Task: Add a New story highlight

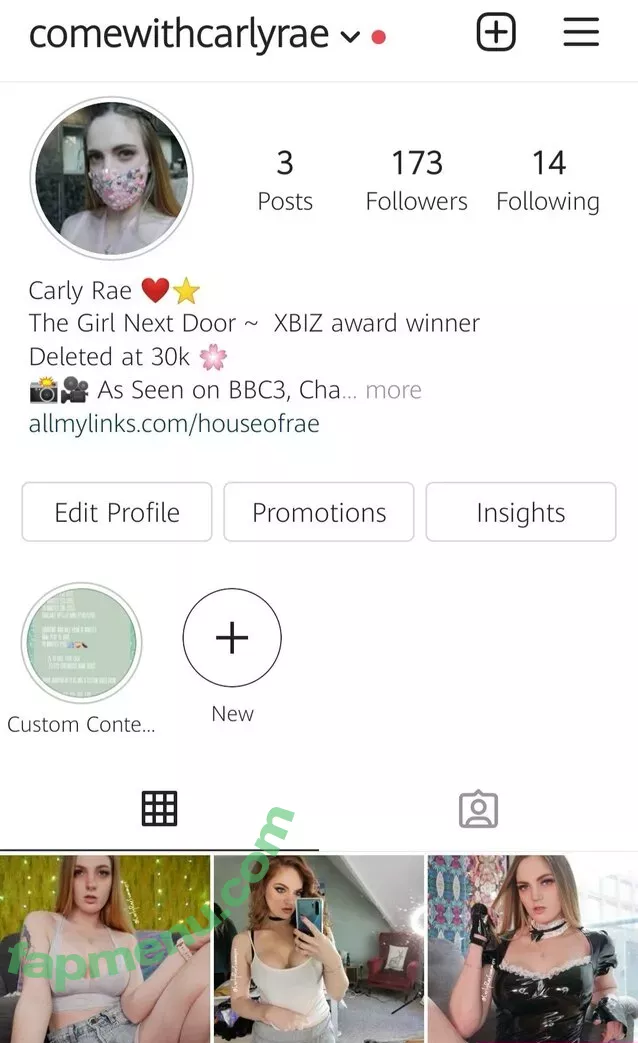Action: [x=232, y=638]
